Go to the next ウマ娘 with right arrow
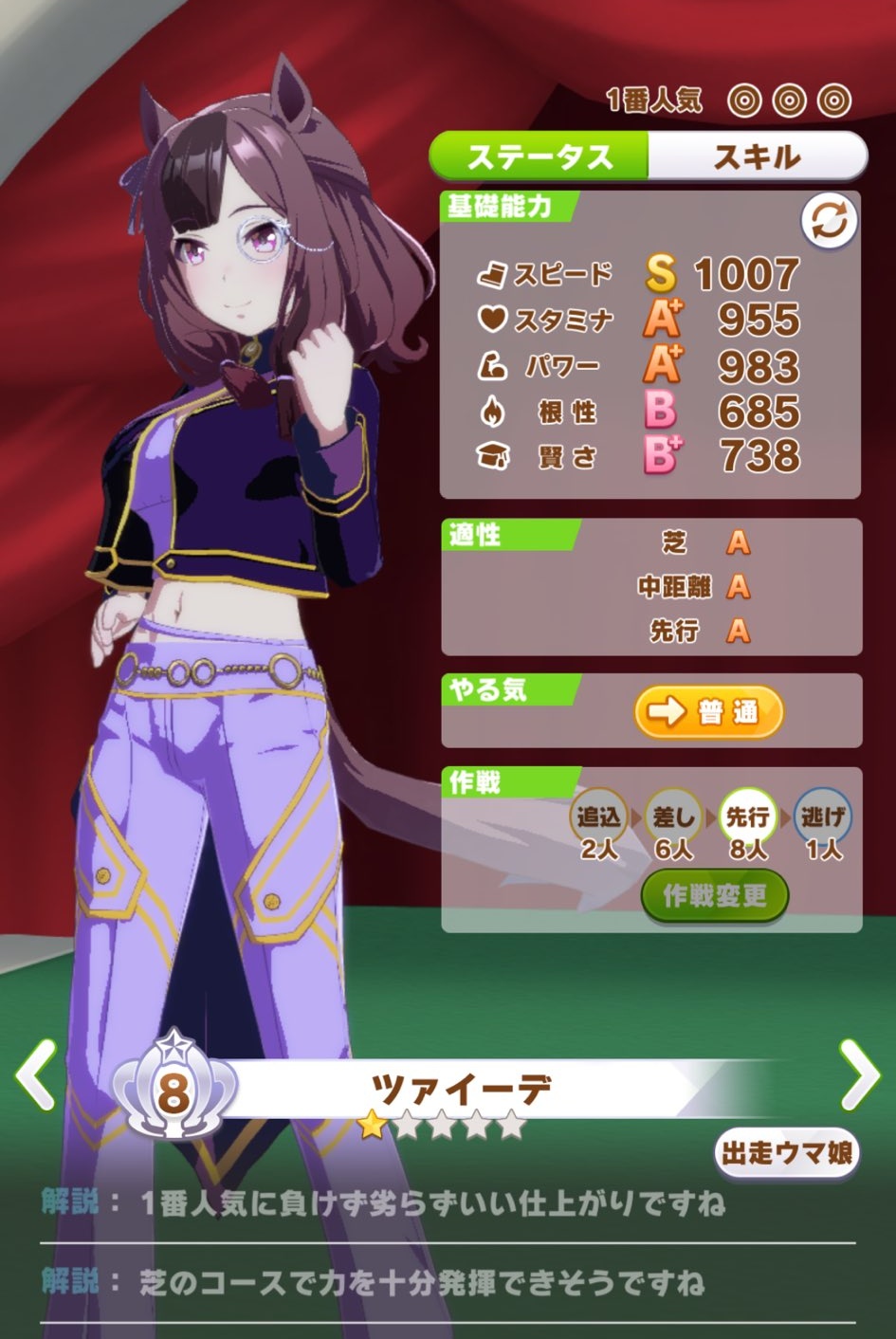Viewport: 896px width, 1339px height. tap(859, 1075)
